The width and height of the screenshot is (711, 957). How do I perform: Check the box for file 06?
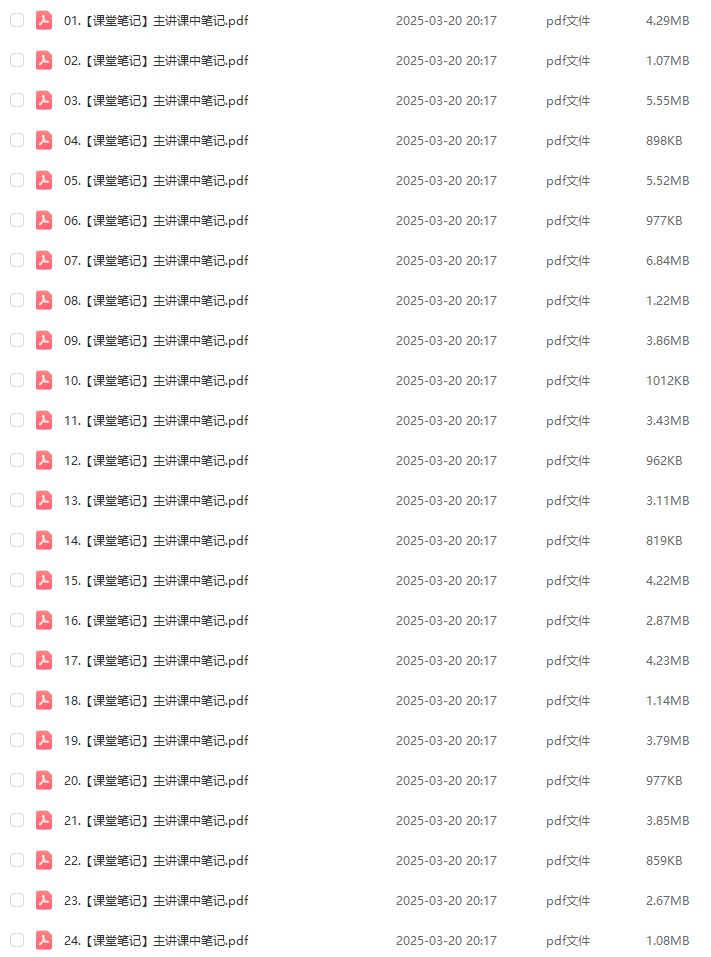tap(17, 220)
